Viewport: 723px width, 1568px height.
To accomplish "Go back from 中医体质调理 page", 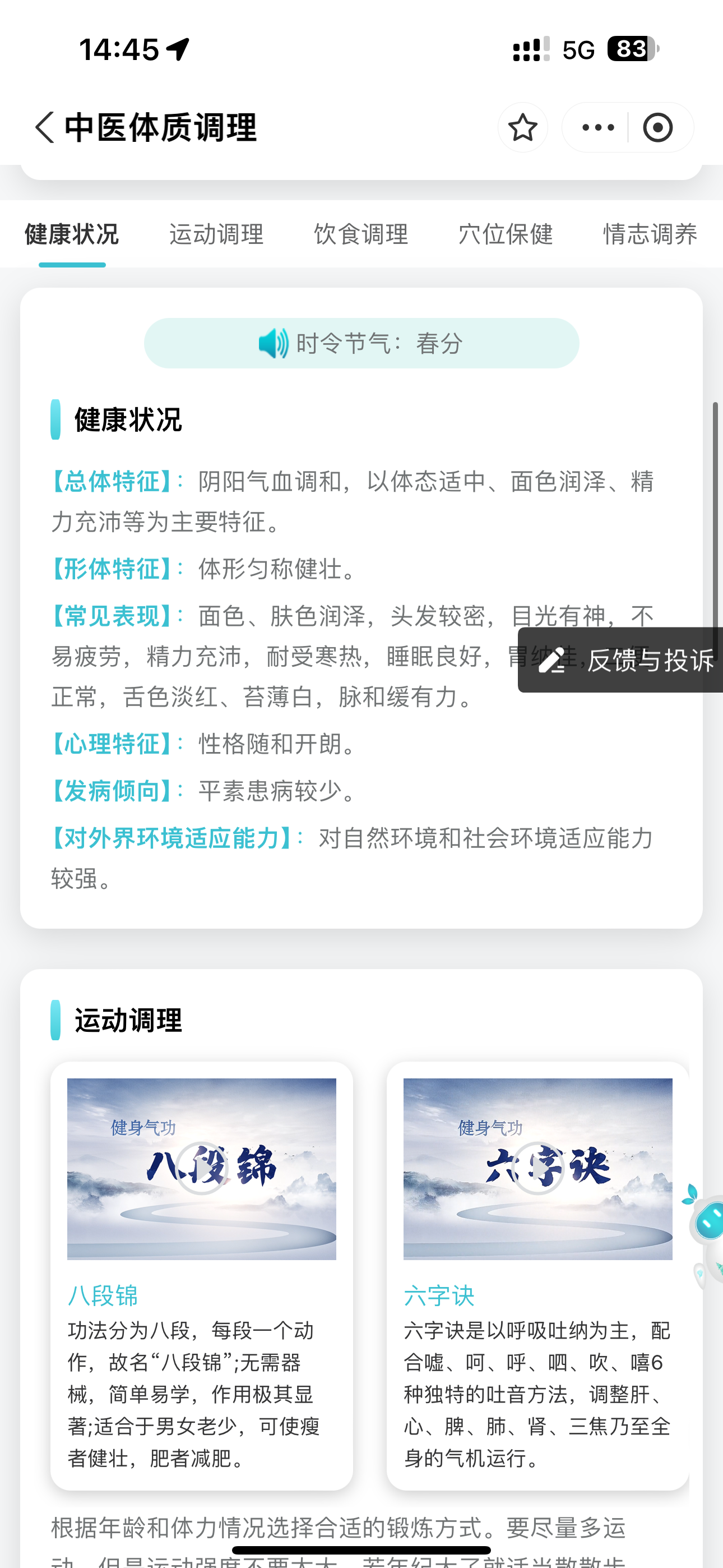I will 44,127.
